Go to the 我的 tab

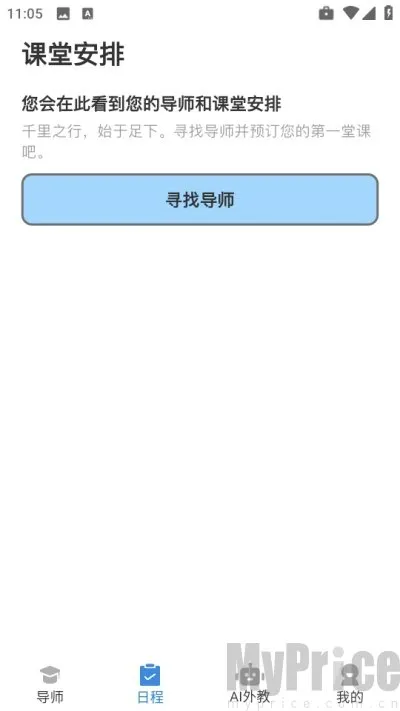click(x=350, y=684)
